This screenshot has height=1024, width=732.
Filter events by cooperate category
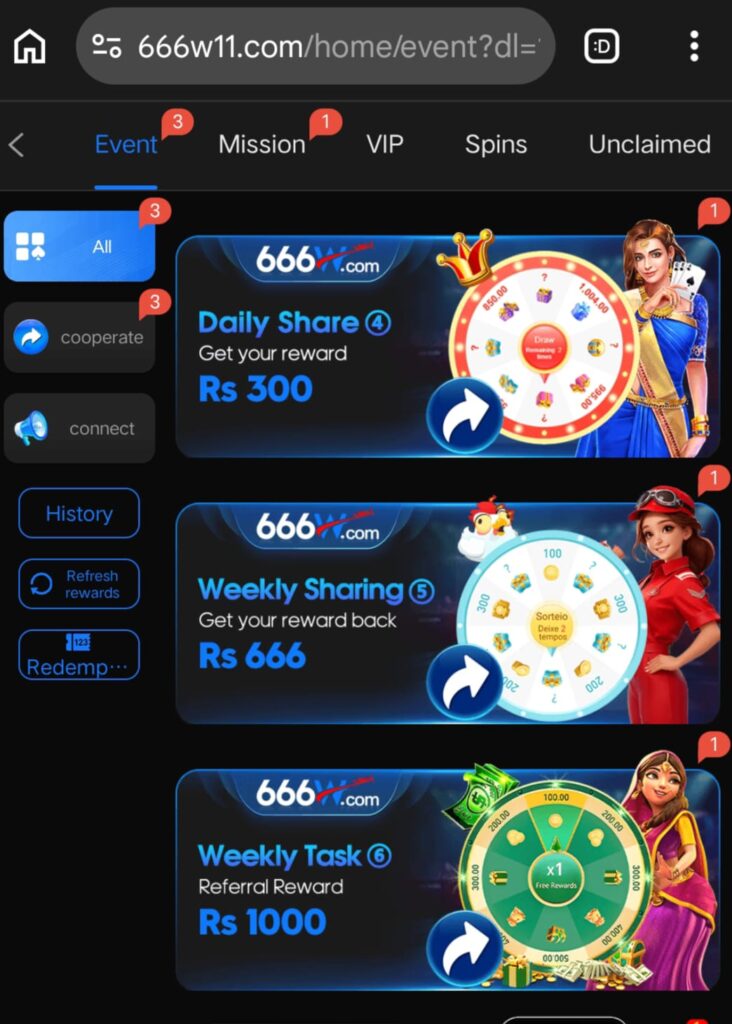[80, 338]
